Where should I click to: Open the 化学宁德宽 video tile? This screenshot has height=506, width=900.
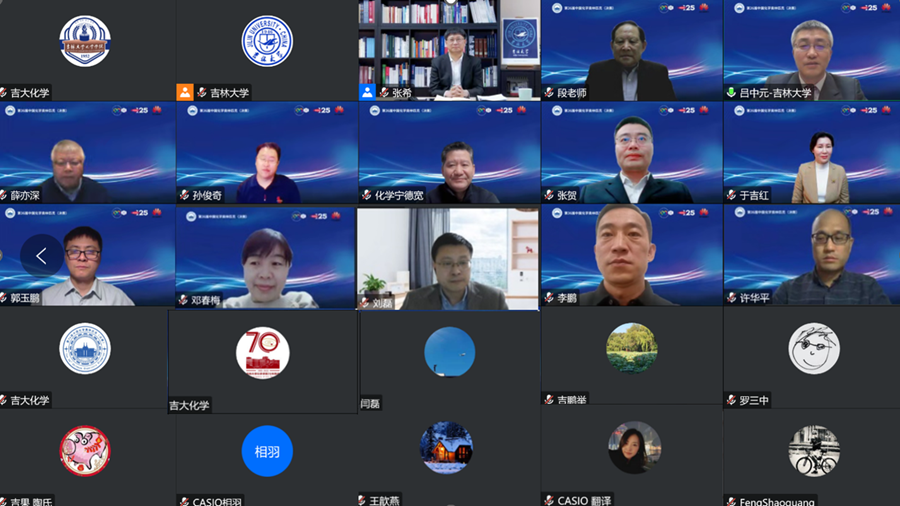(x=449, y=152)
